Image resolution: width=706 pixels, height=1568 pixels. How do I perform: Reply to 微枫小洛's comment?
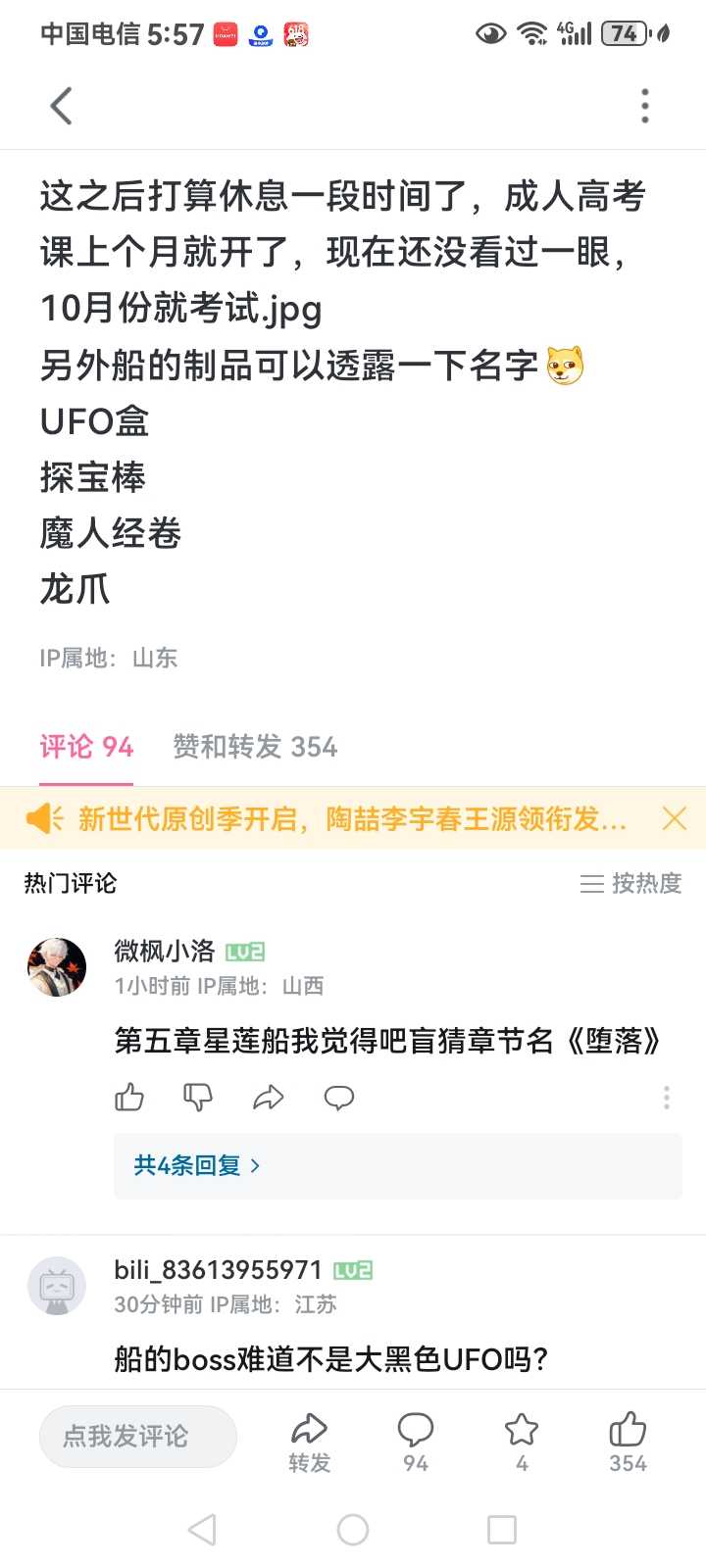339,1098
